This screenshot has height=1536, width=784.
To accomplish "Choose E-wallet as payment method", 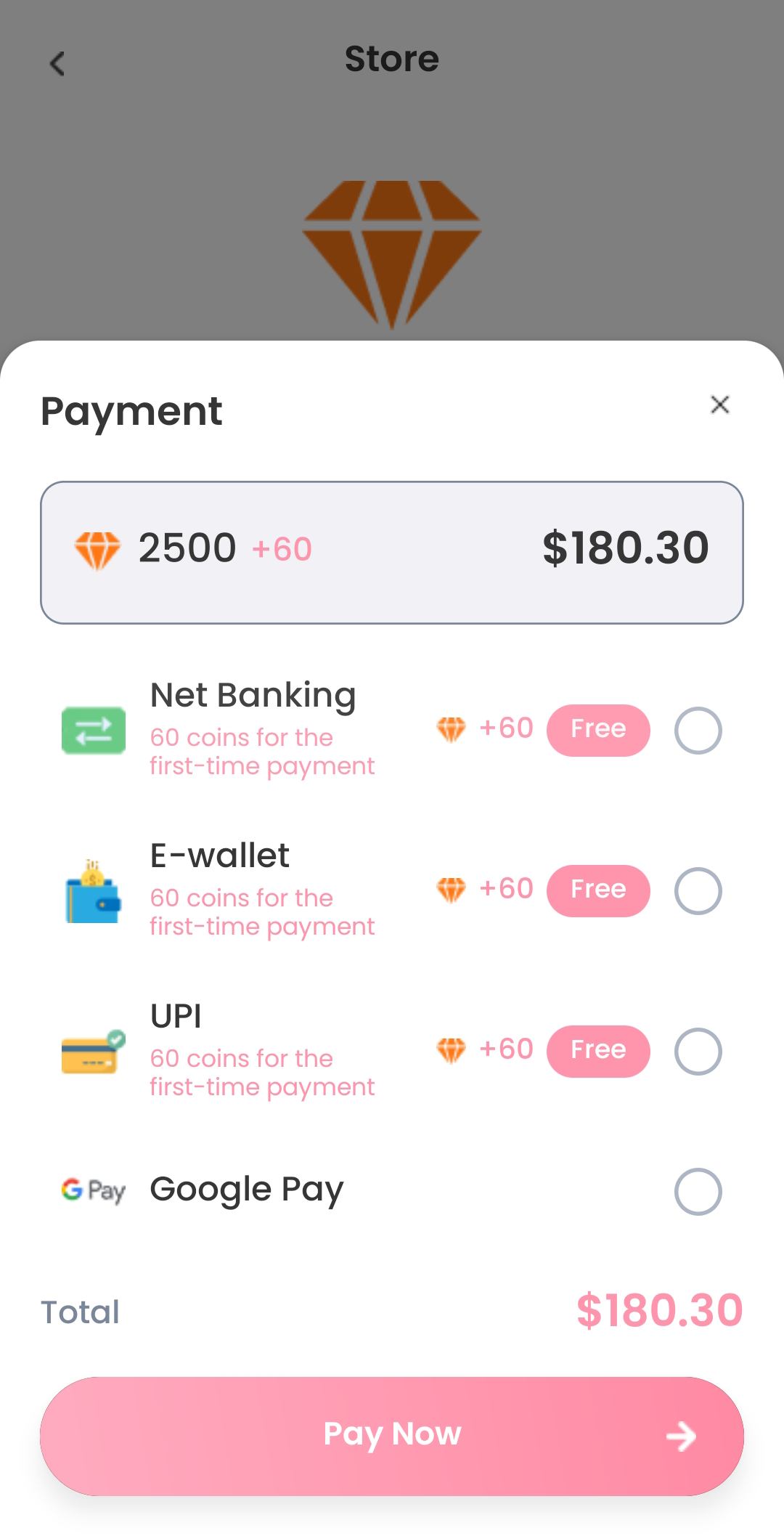I will pos(698,891).
